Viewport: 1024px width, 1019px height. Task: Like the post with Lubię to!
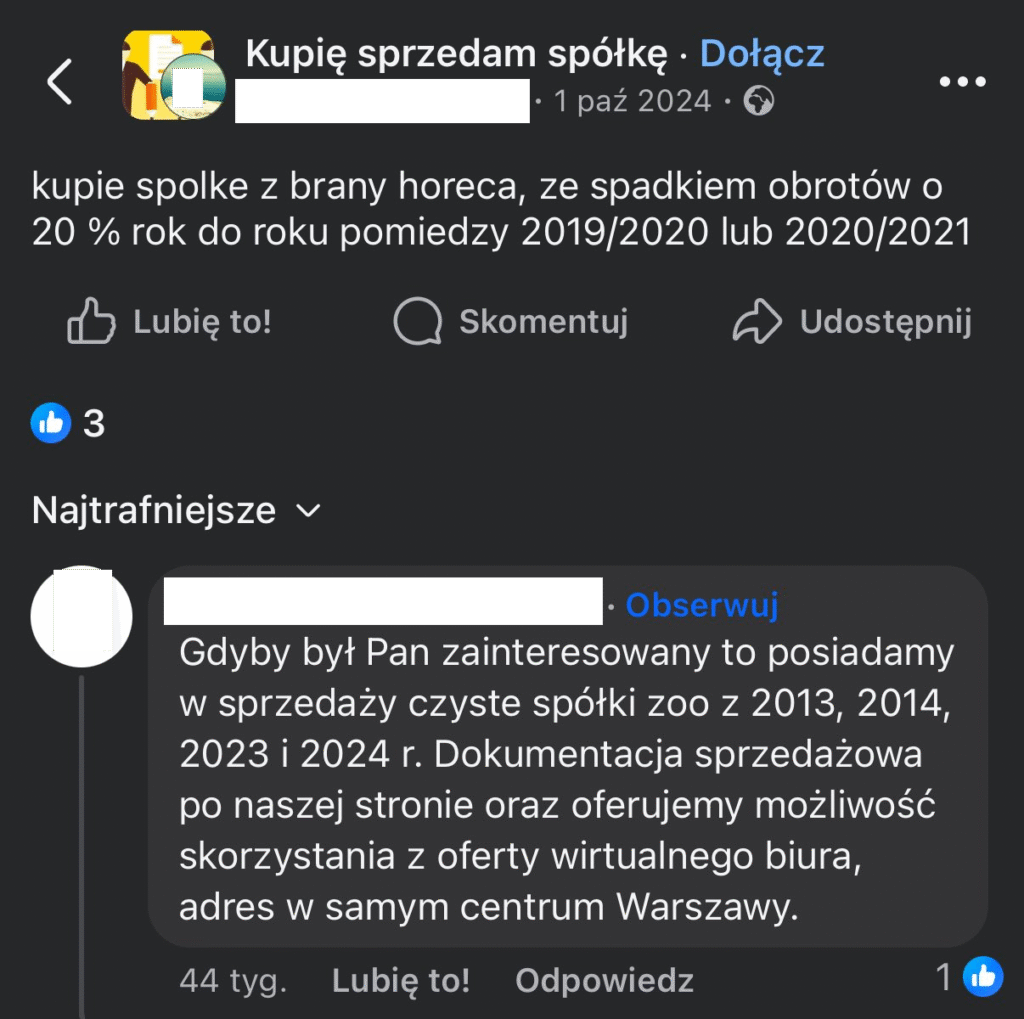pos(169,322)
